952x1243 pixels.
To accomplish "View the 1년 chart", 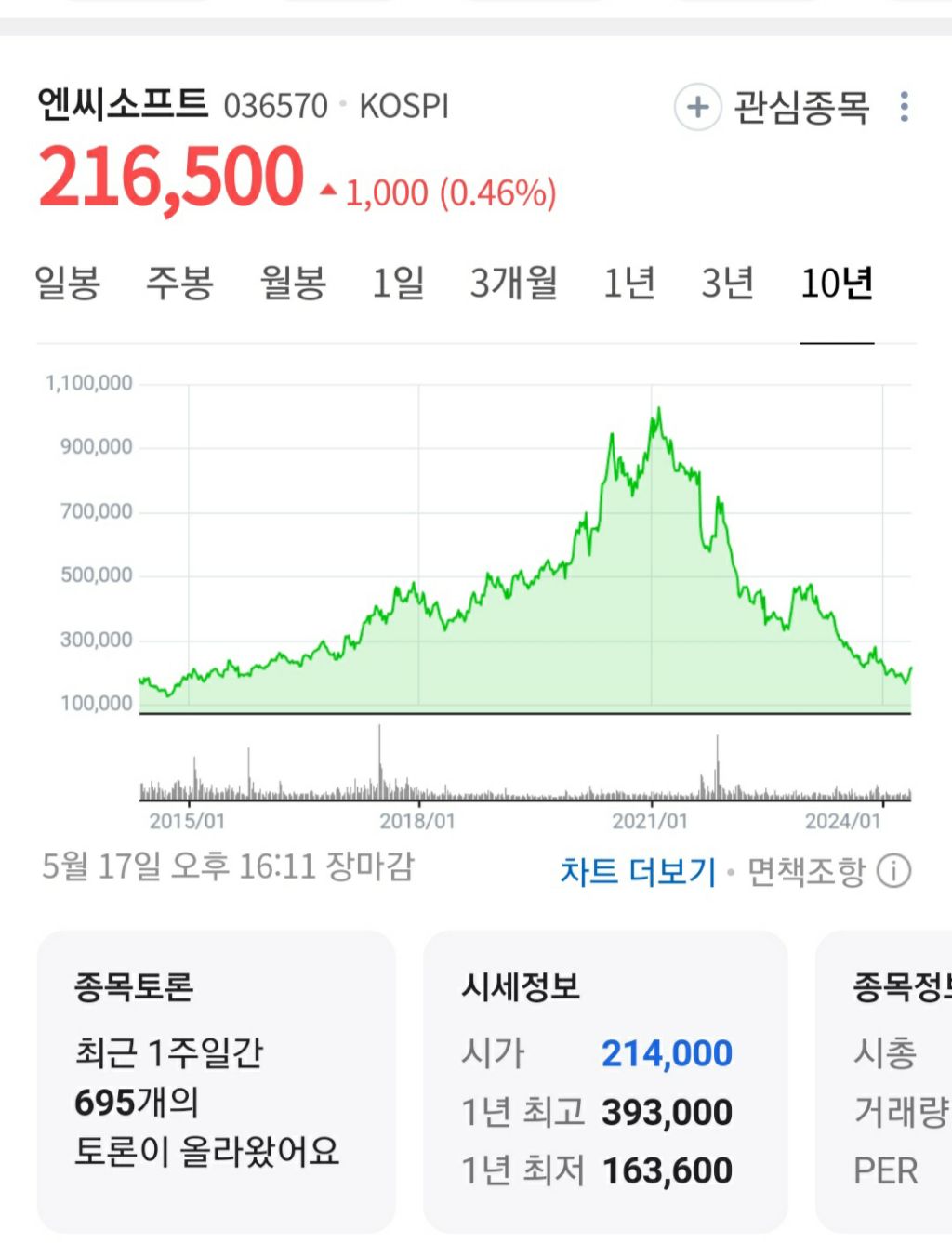I will (x=630, y=284).
